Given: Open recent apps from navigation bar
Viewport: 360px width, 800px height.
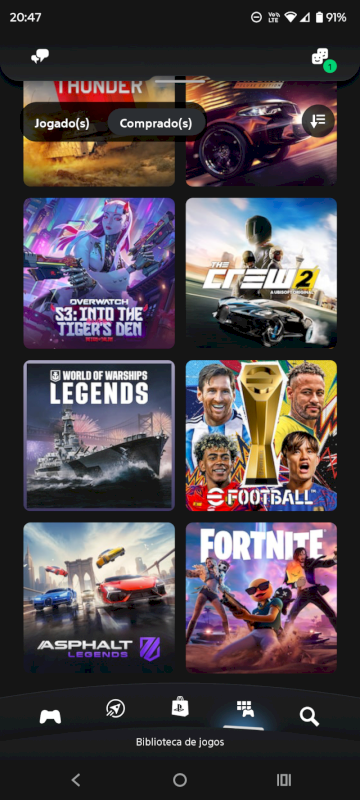Looking at the screenshot, I should pyautogui.click(x=284, y=780).
